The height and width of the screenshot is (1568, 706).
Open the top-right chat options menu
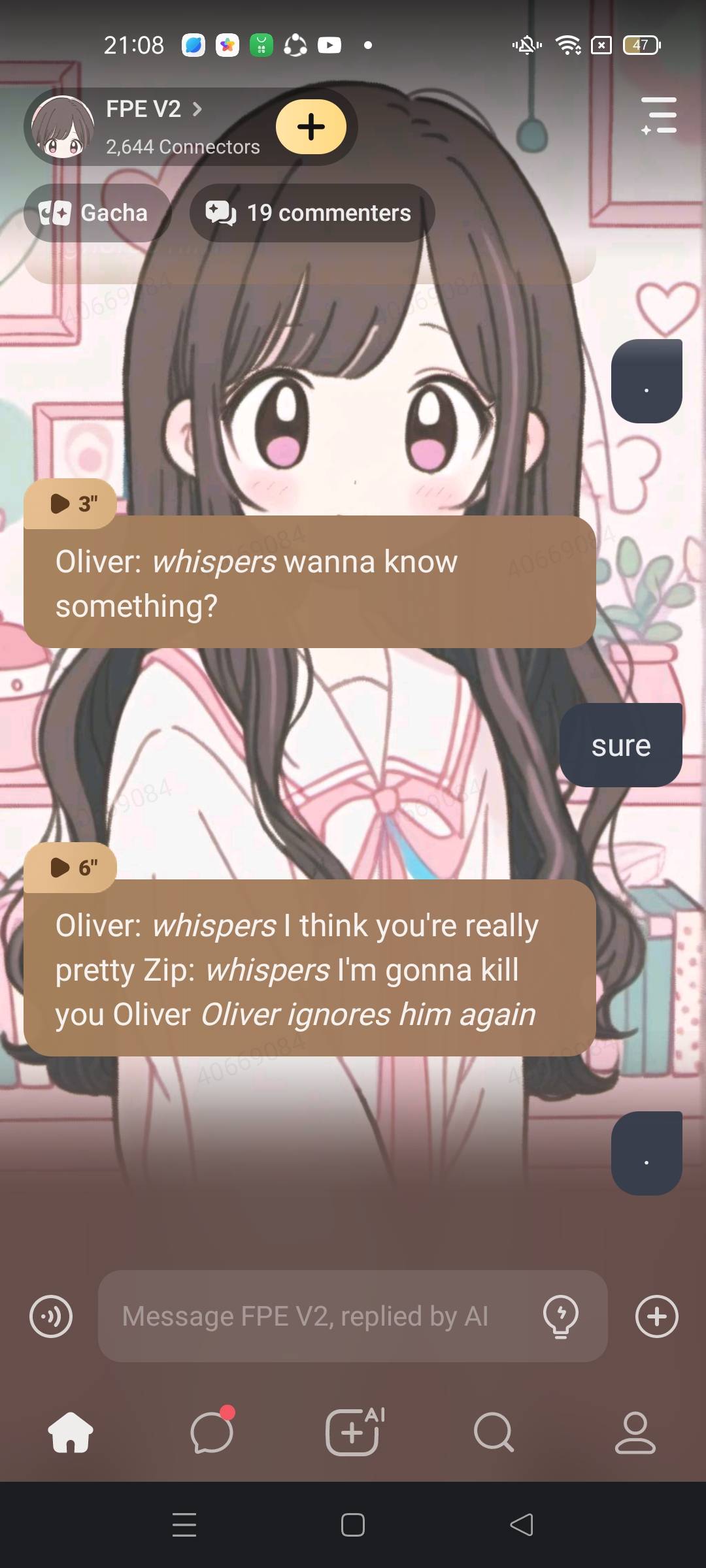(x=659, y=116)
